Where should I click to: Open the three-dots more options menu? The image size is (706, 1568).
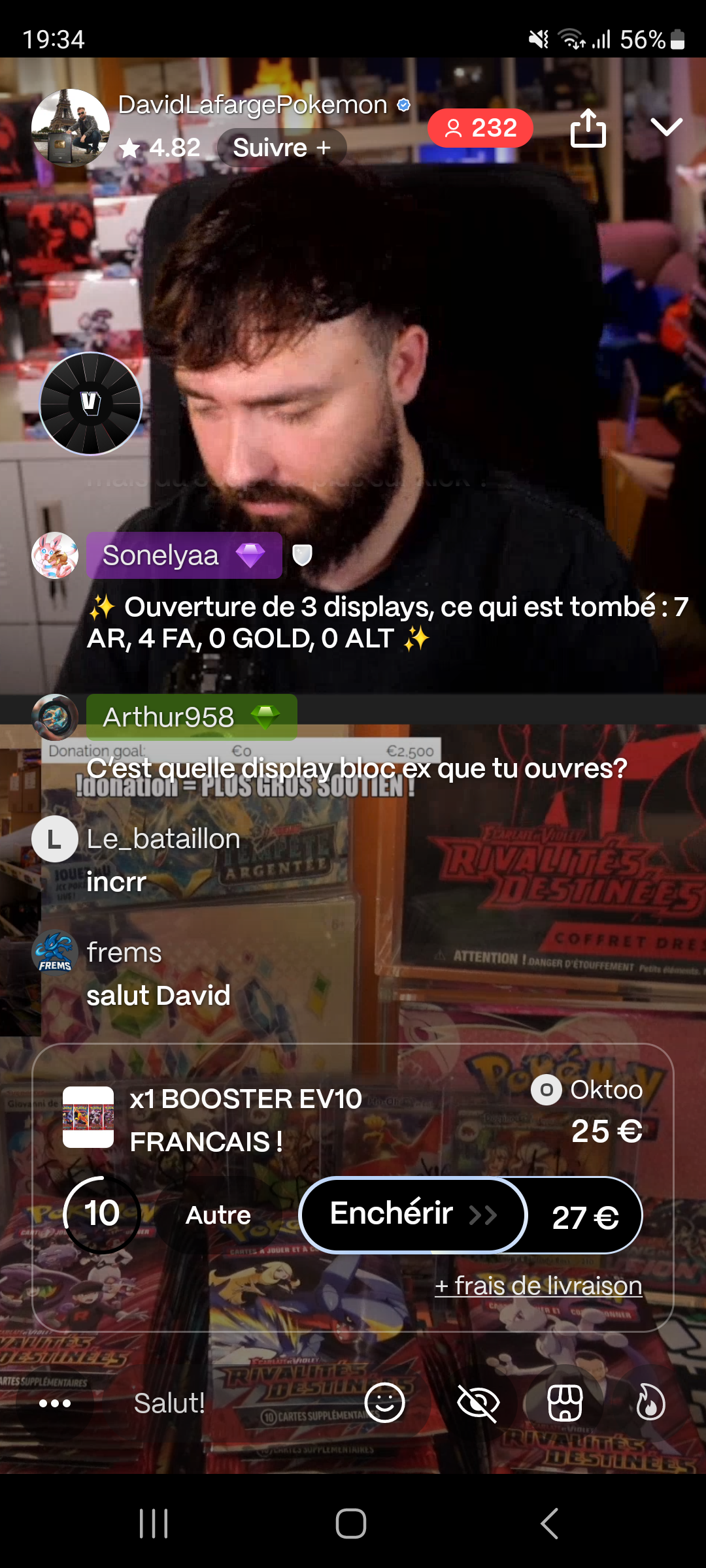click(x=55, y=1403)
